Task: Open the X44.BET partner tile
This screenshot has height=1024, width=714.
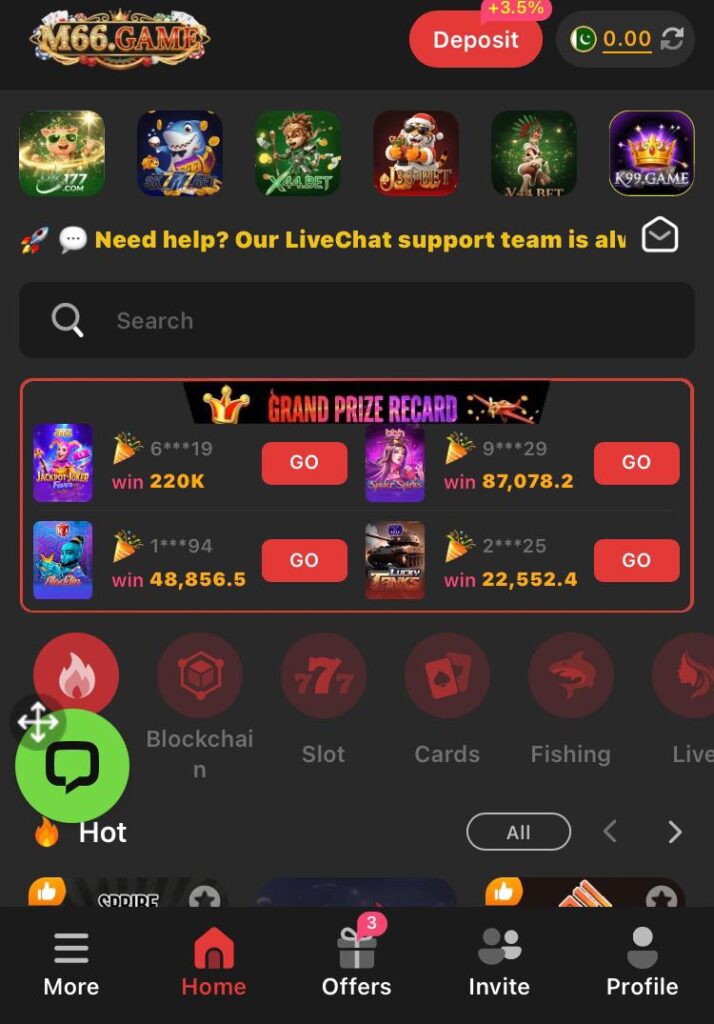Action: point(298,153)
